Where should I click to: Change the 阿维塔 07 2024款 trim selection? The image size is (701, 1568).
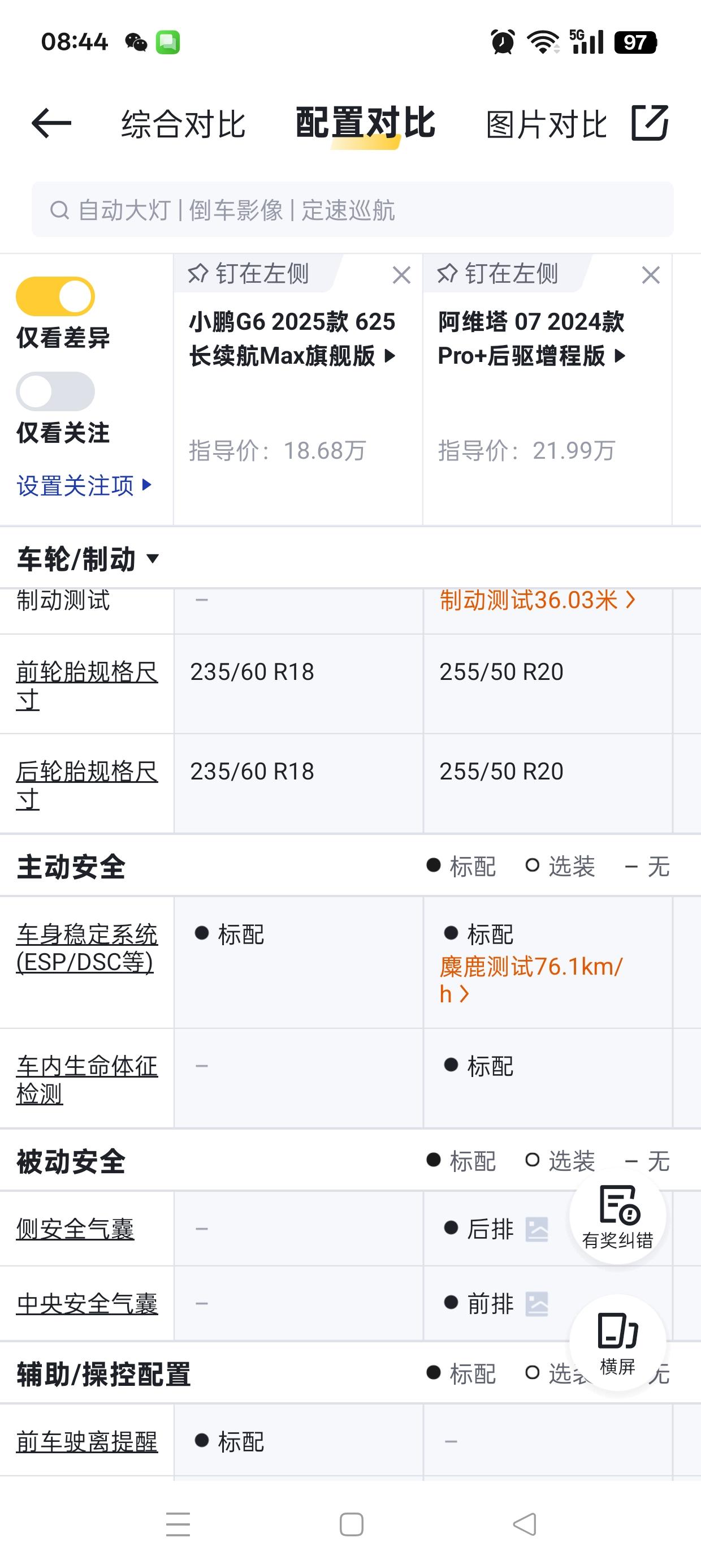532,338
